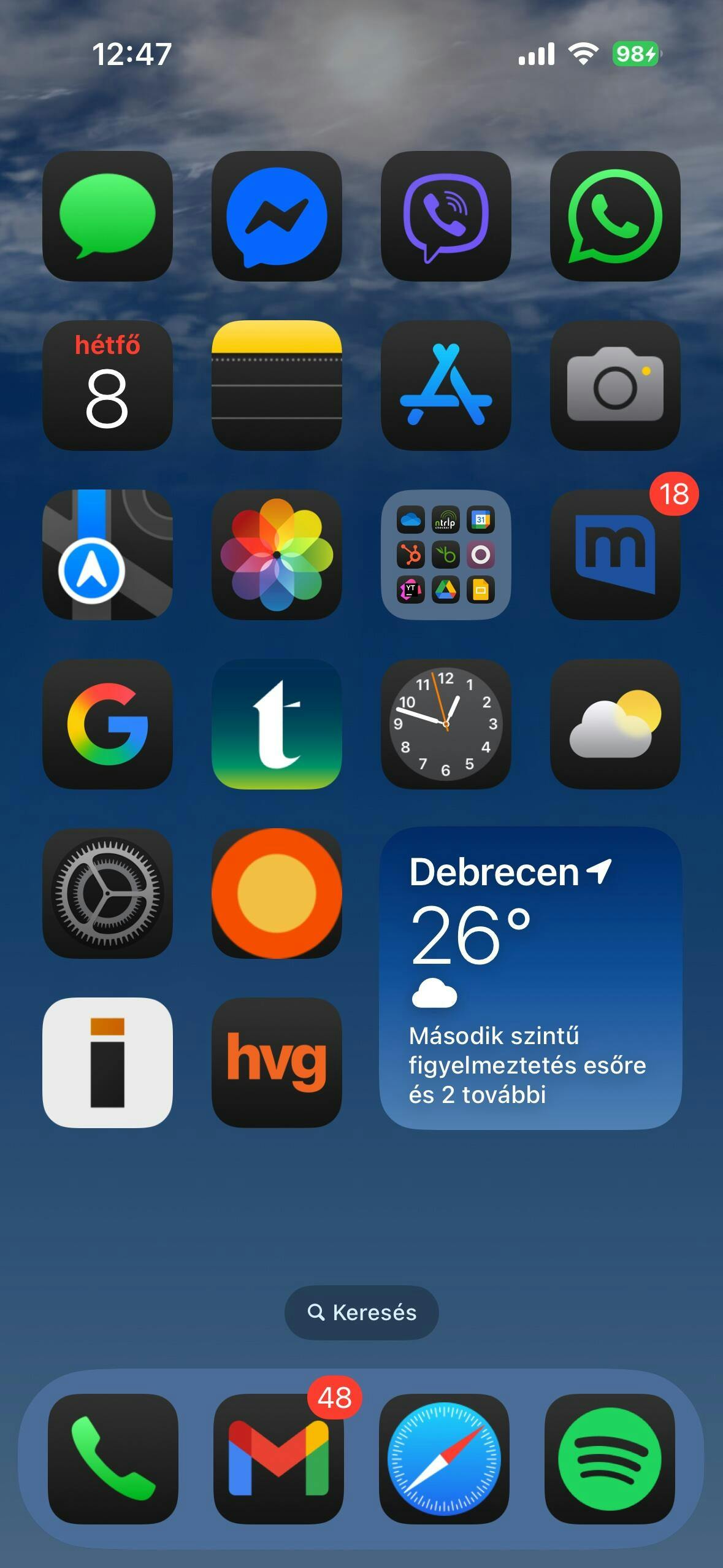
Task: Open the Settings gear
Action: 107,893
